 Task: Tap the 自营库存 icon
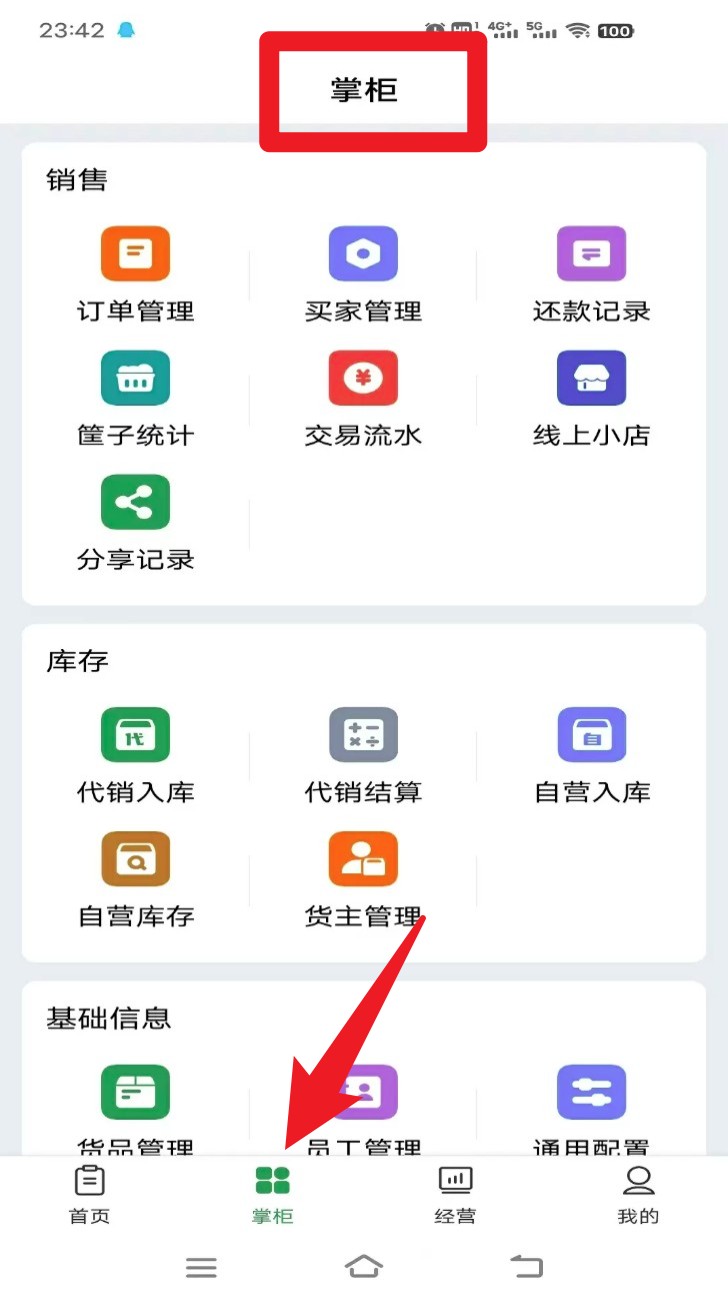[135, 859]
